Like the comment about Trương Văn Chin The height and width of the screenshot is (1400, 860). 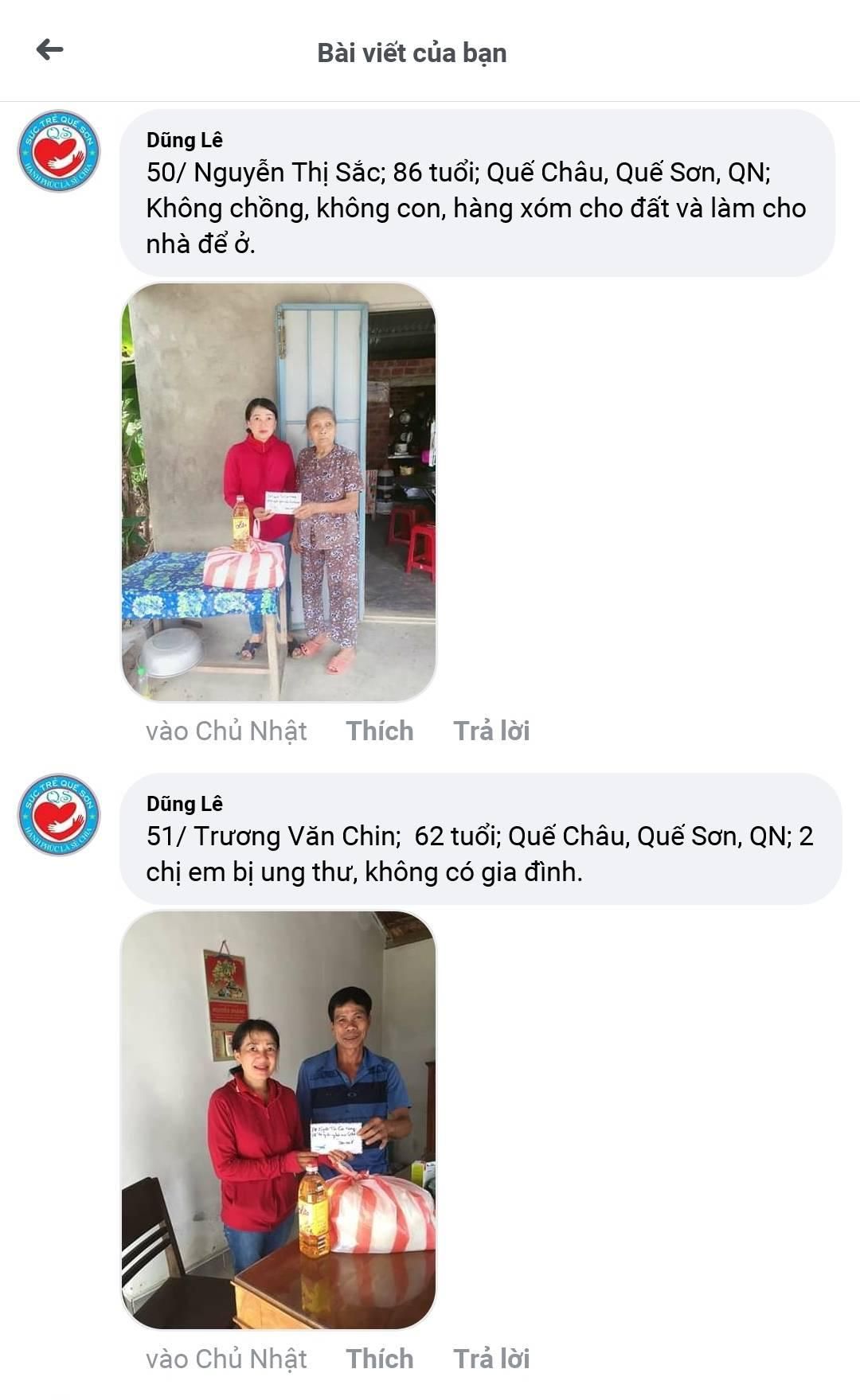coord(379,1359)
